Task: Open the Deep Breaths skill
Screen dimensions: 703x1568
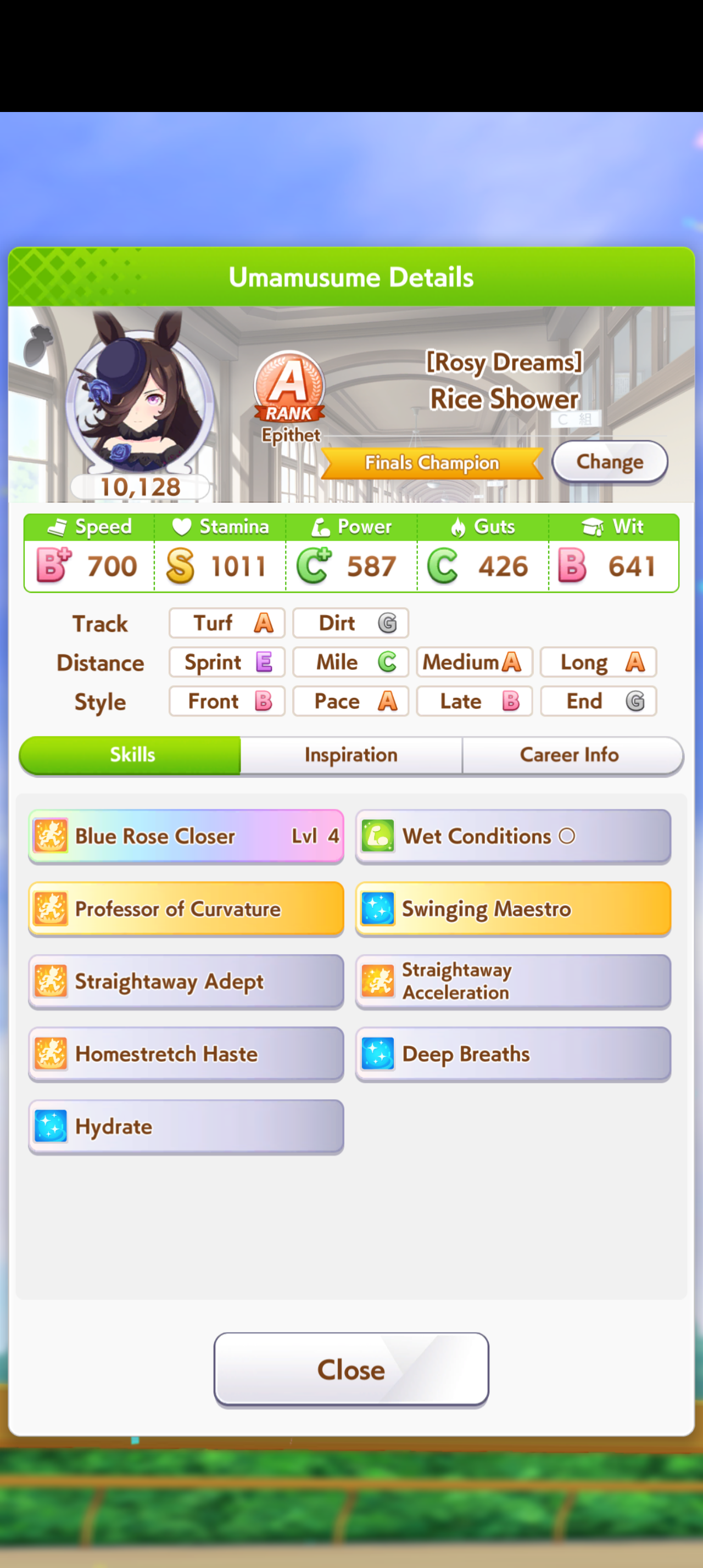Action: point(513,1054)
